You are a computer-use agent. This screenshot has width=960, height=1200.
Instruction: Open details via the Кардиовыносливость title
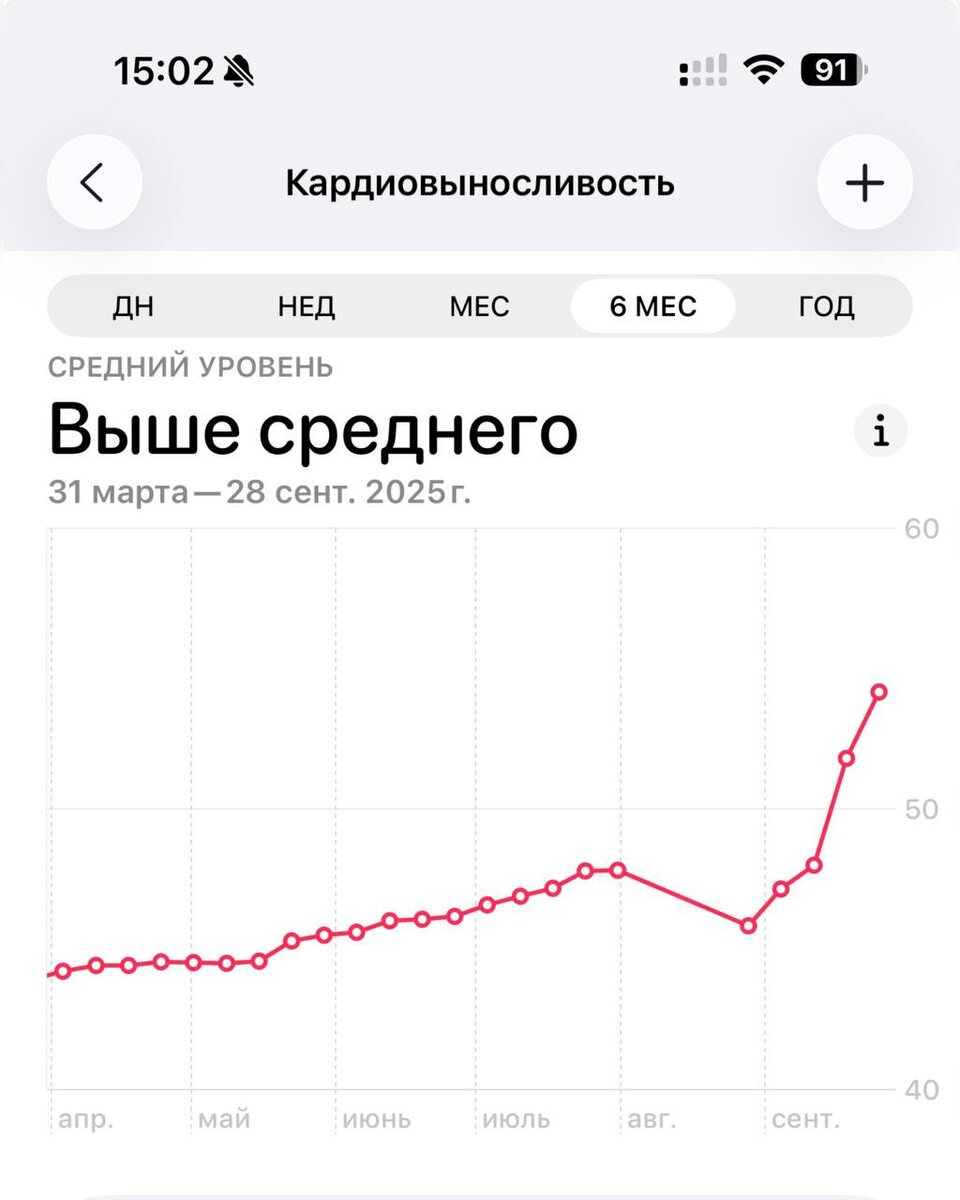pyautogui.click(x=480, y=182)
